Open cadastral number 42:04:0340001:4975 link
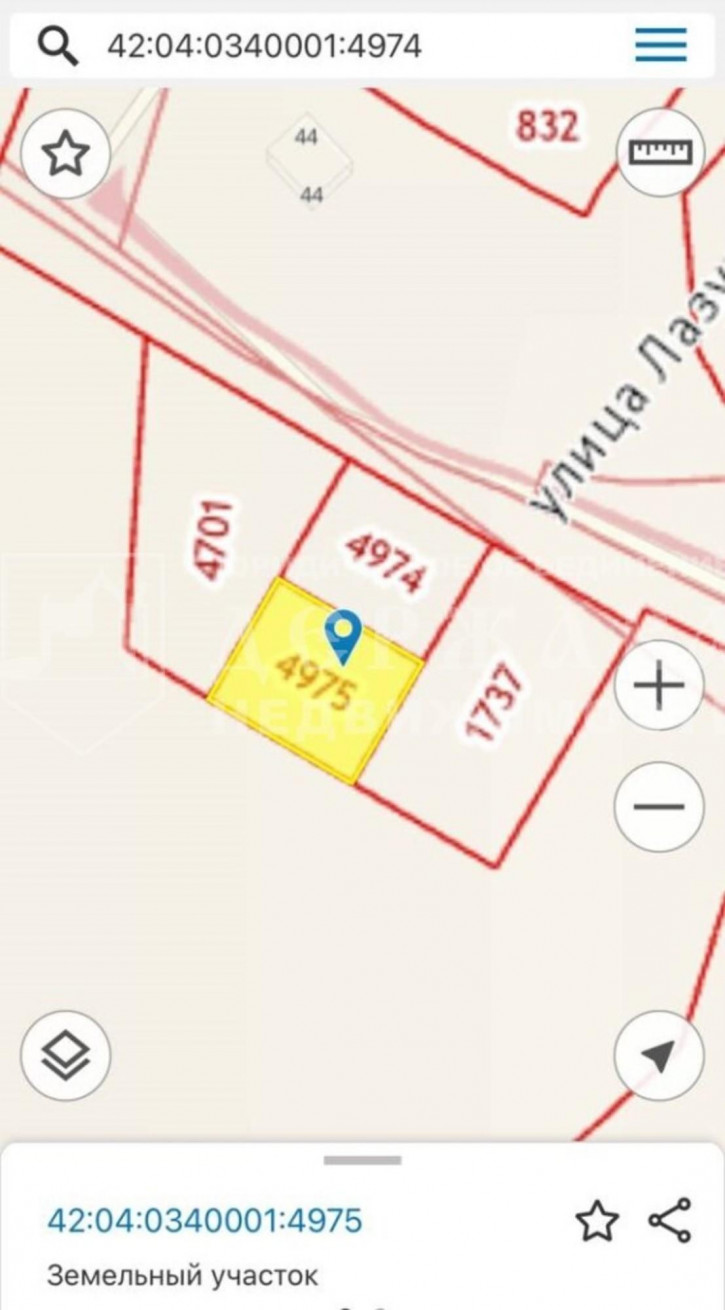 [205, 1221]
